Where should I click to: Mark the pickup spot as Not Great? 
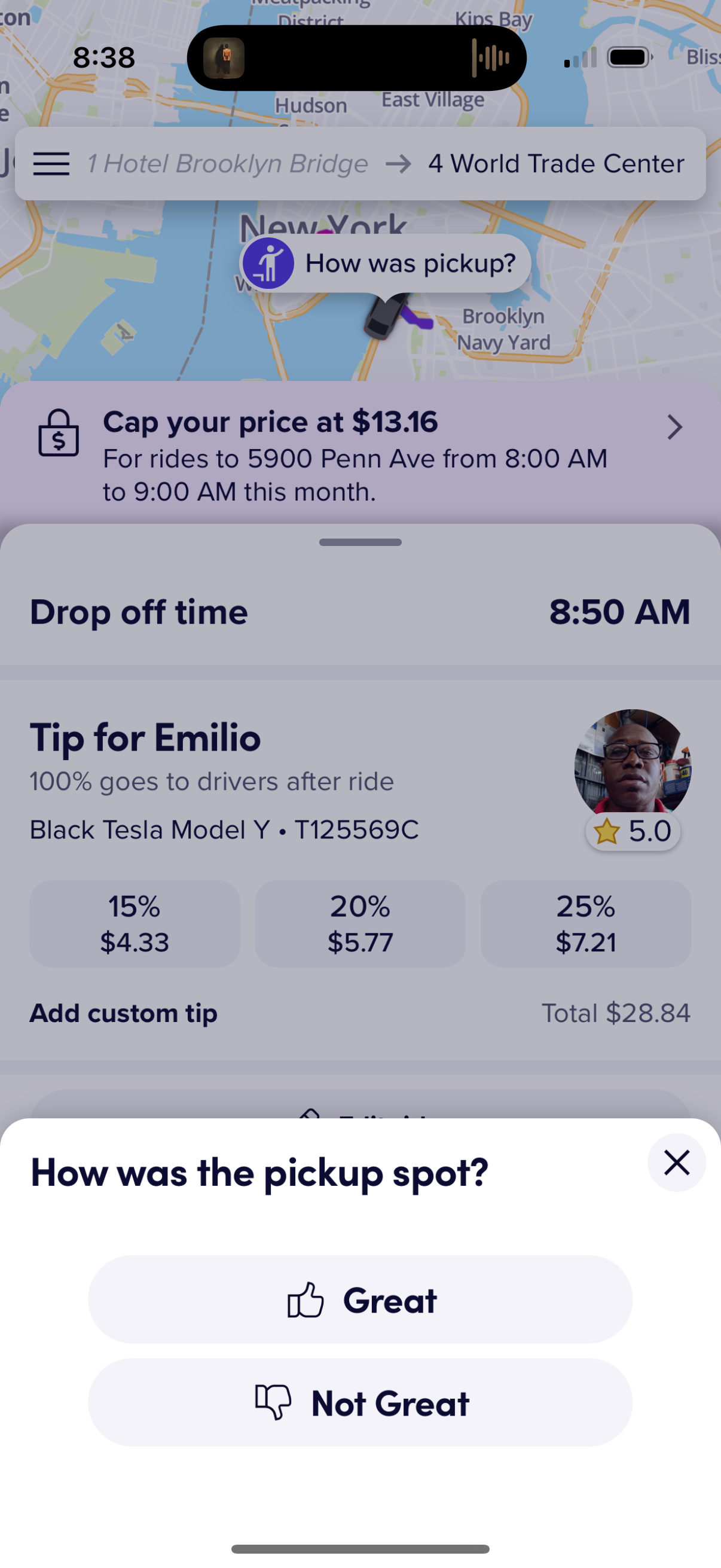point(360,1403)
